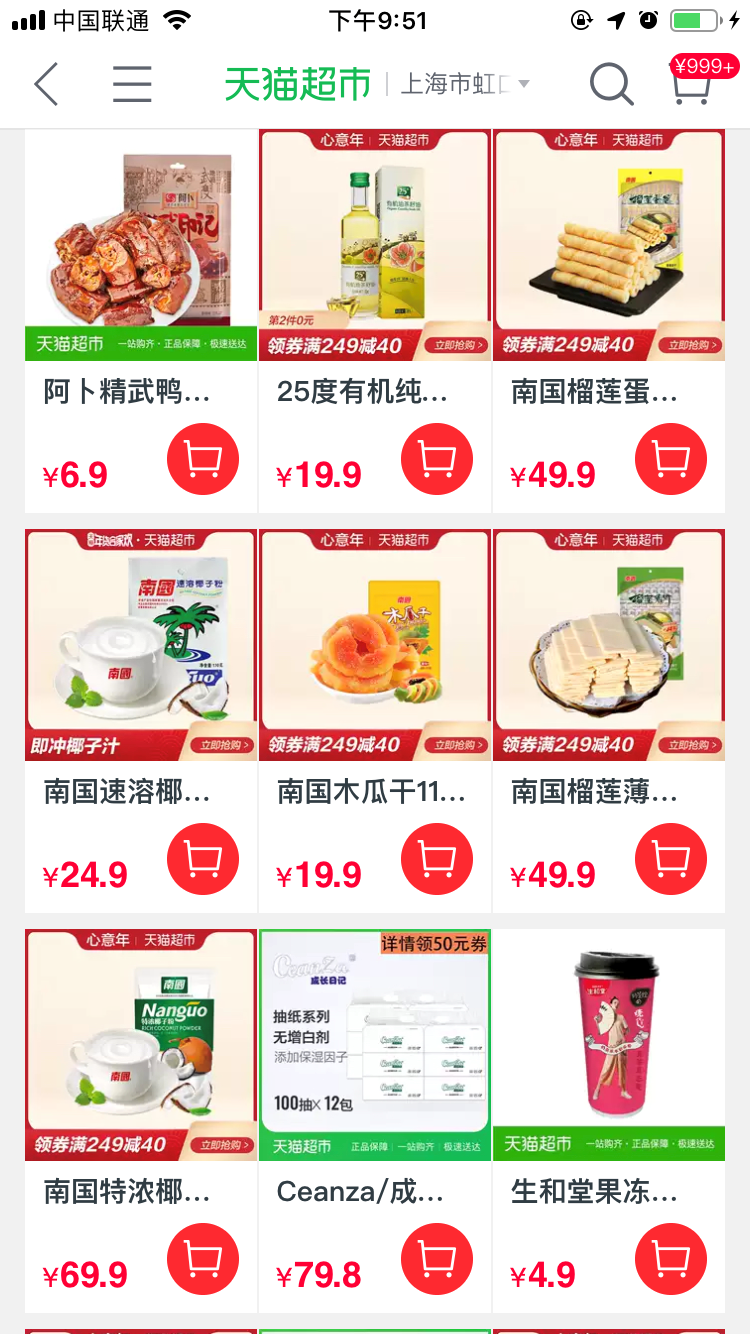Add Ceanza tissue ¥79.8 to cart
Image resolution: width=750 pixels, height=1334 pixels.
click(437, 1259)
